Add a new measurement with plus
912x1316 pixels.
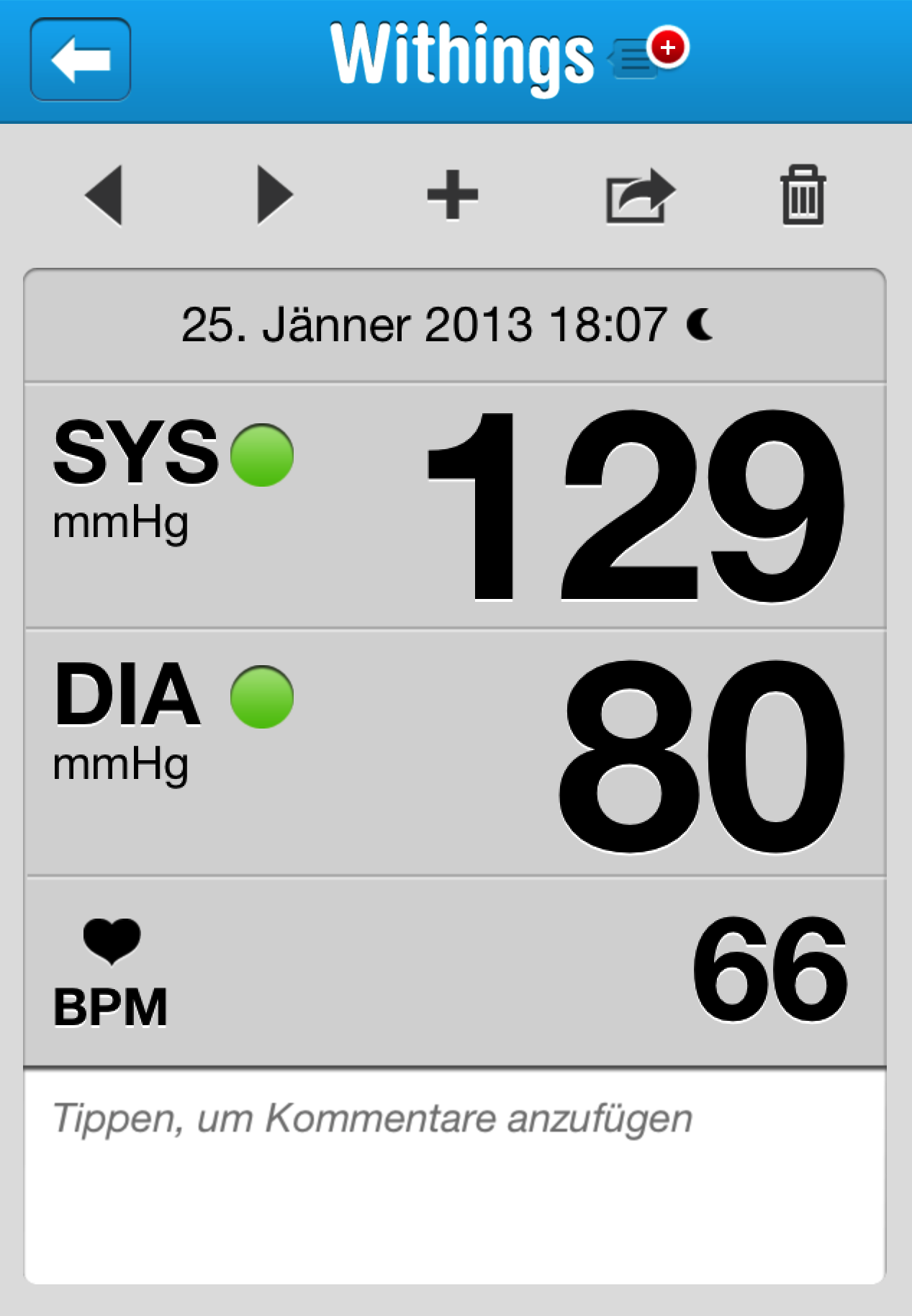[x=453, y=194]
